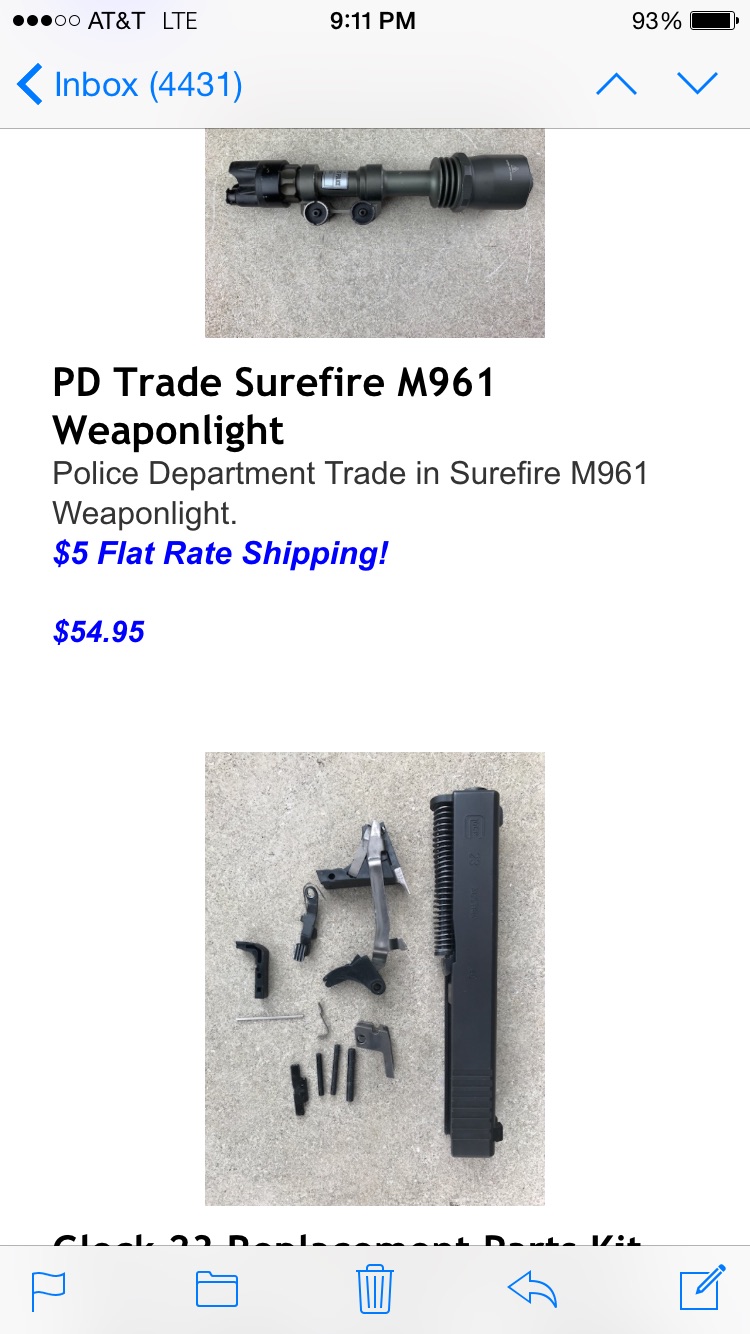Open the Surefire M961 Weaponlight image
Viewport: 750px width, 1334px height.
(375, 232)
